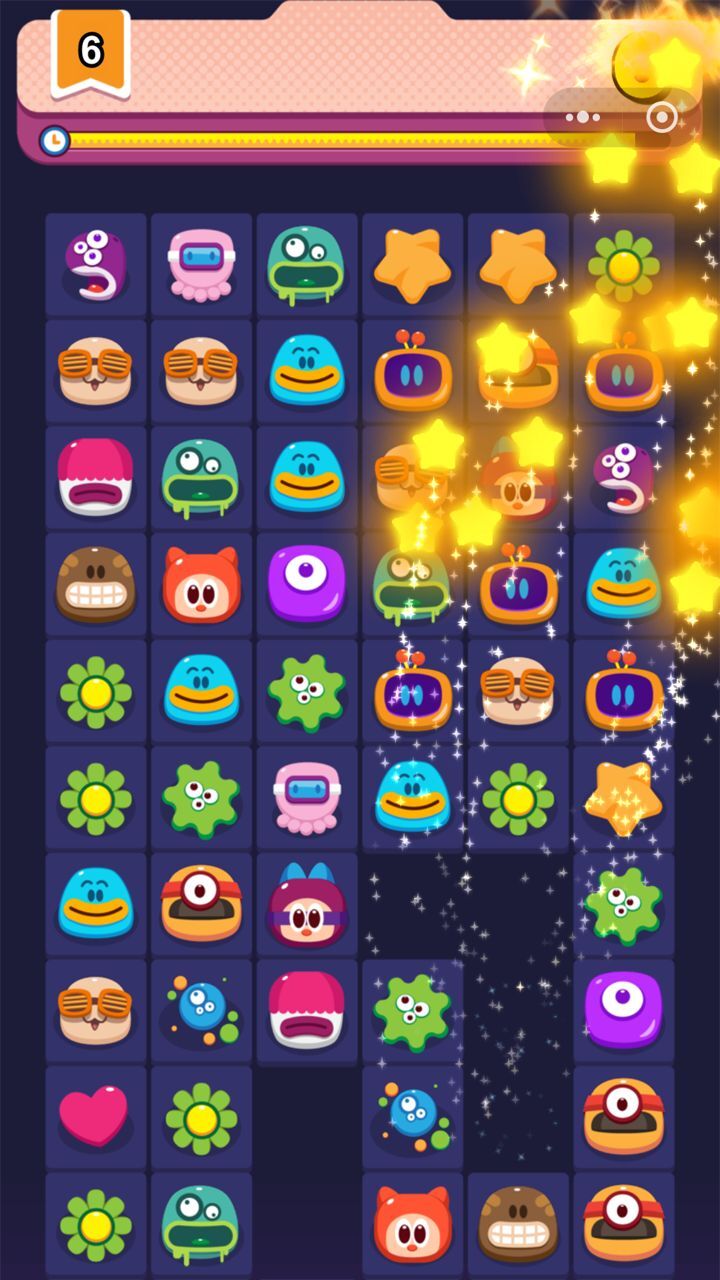Tap the bow-girl tile beside the orange cyclops

tap(307, 905)
